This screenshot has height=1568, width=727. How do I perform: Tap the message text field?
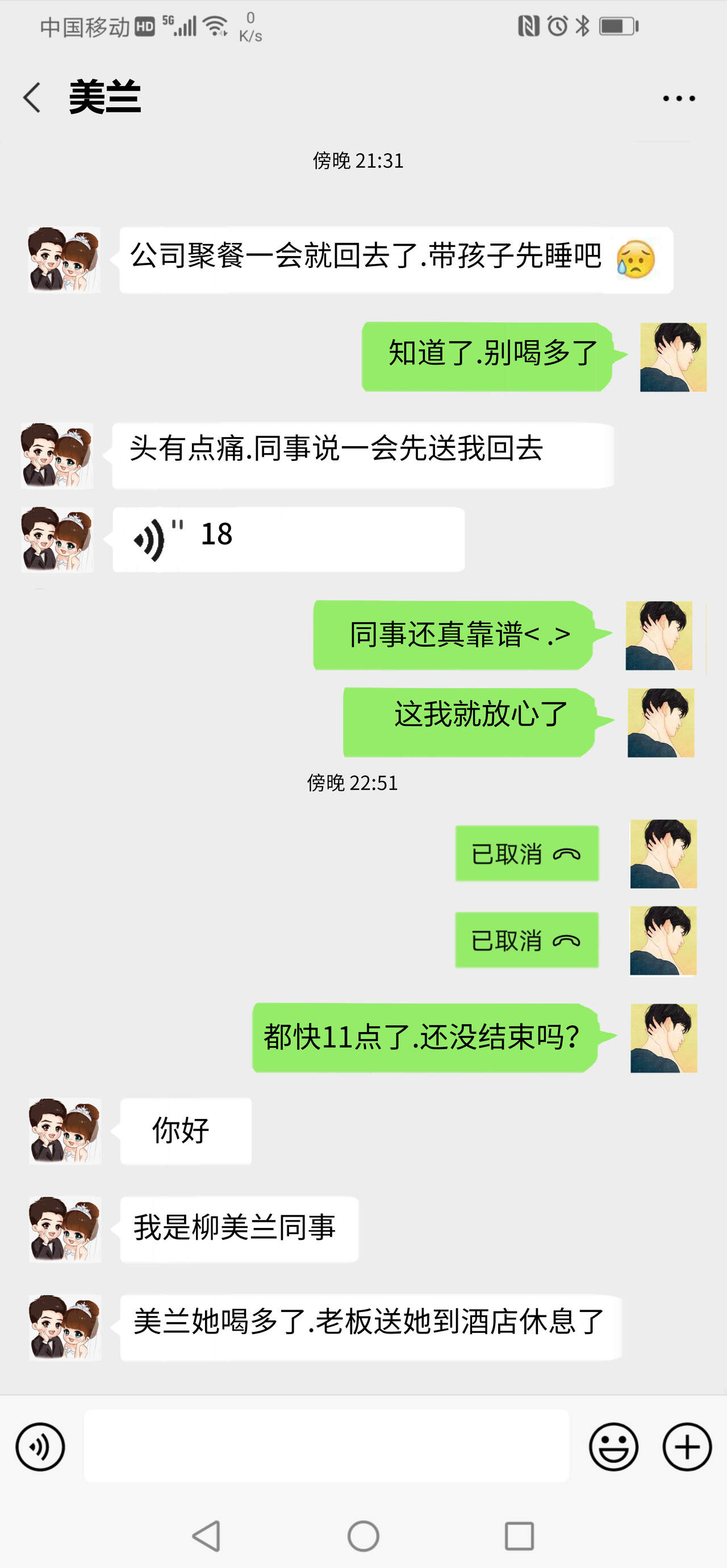point(327,1447)
